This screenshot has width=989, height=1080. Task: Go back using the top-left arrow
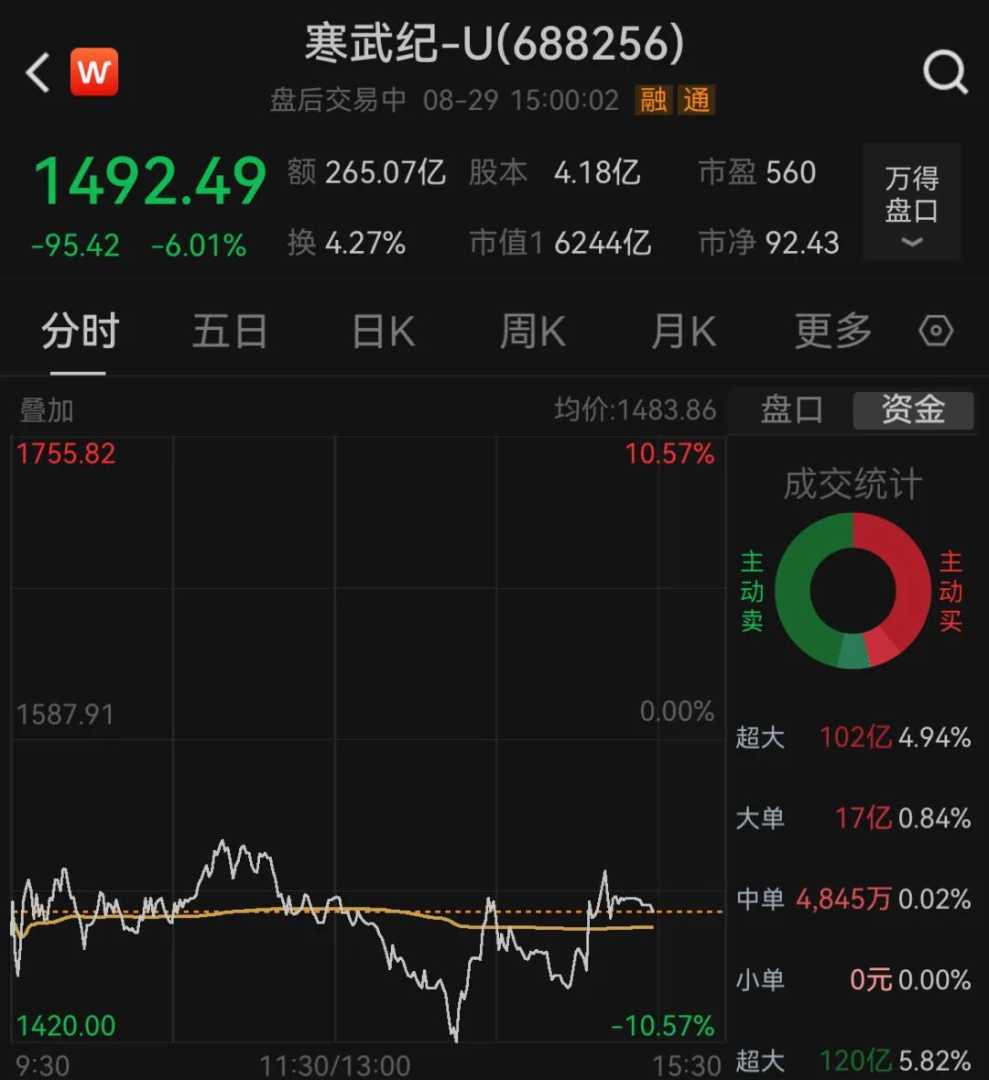pyautogui.click(x=38, y=73)
